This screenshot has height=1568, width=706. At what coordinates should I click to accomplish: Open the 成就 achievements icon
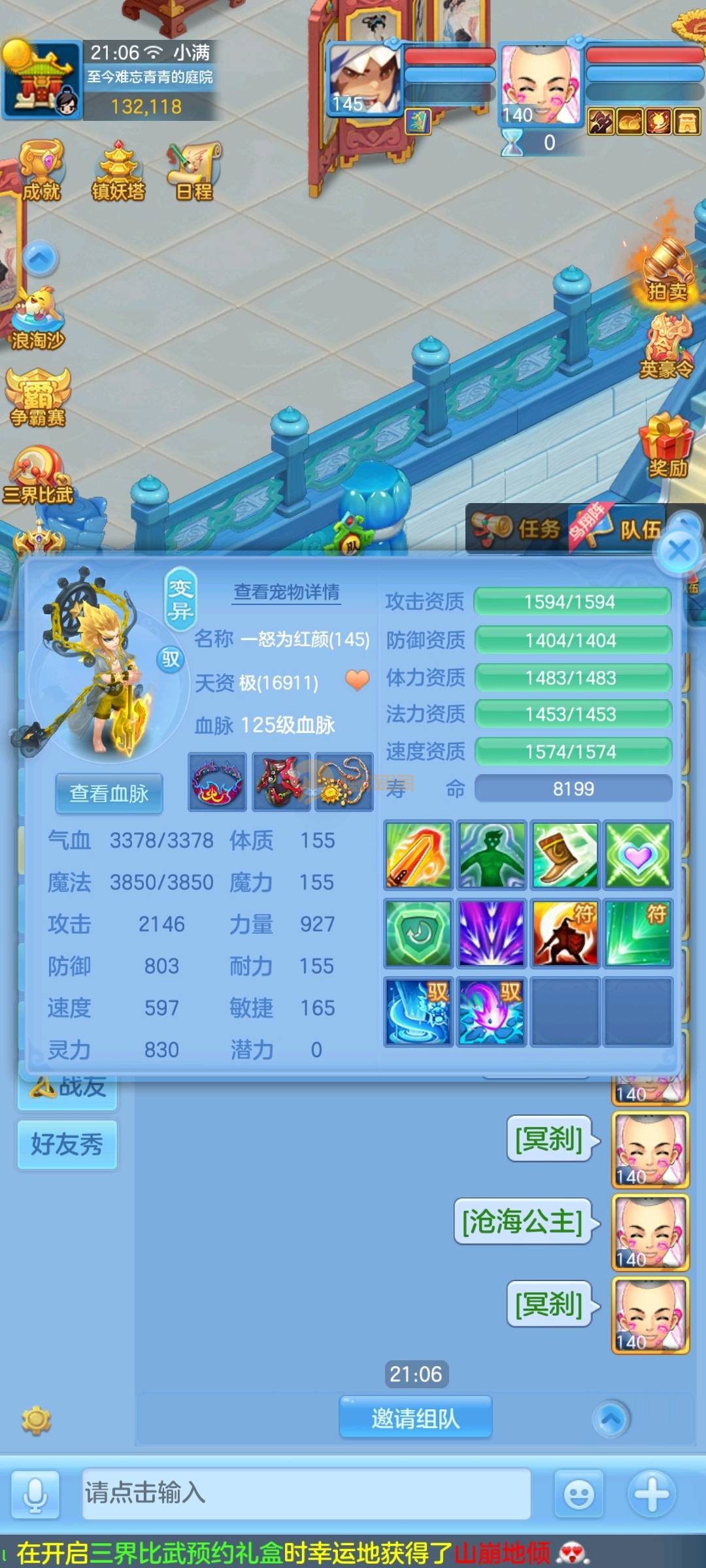tap(41, 171)
